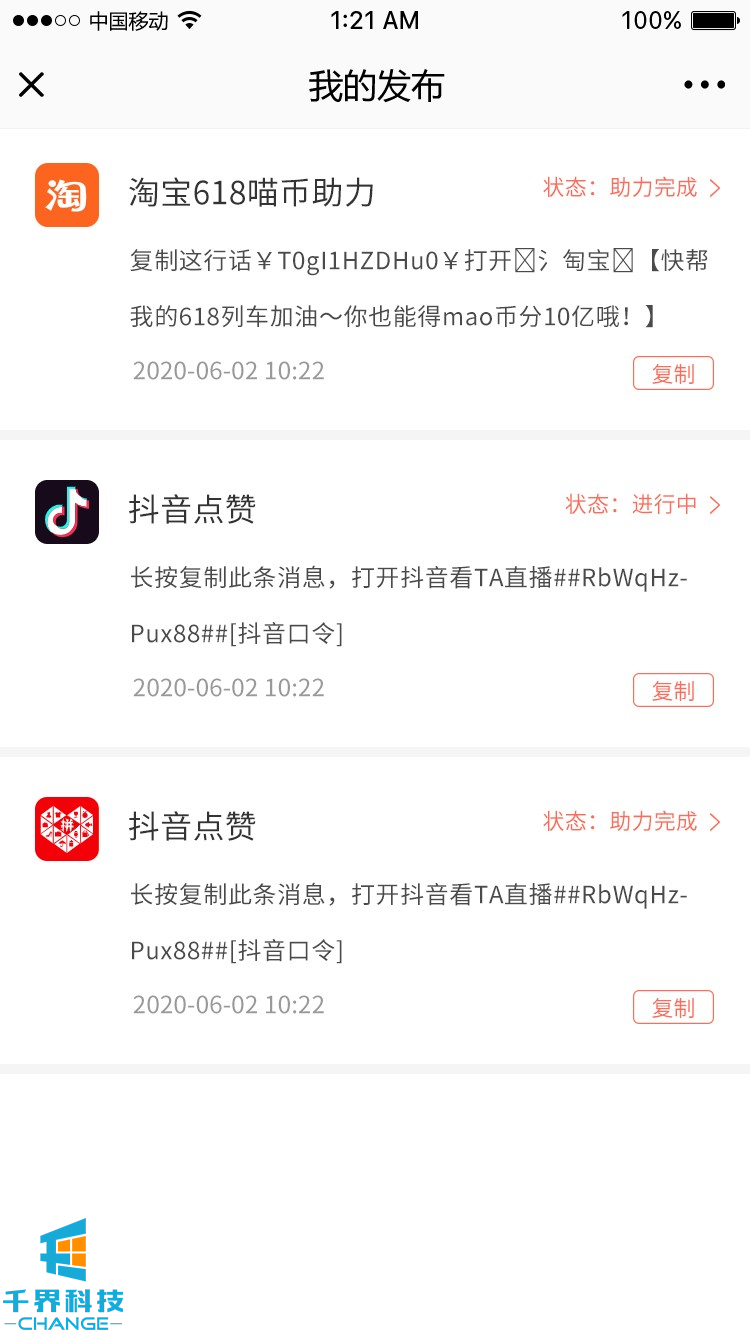Open status 助力完成 for 淘宝618喵币助力
Viewport: 750px width, 1334px height.
coord(632,187)
